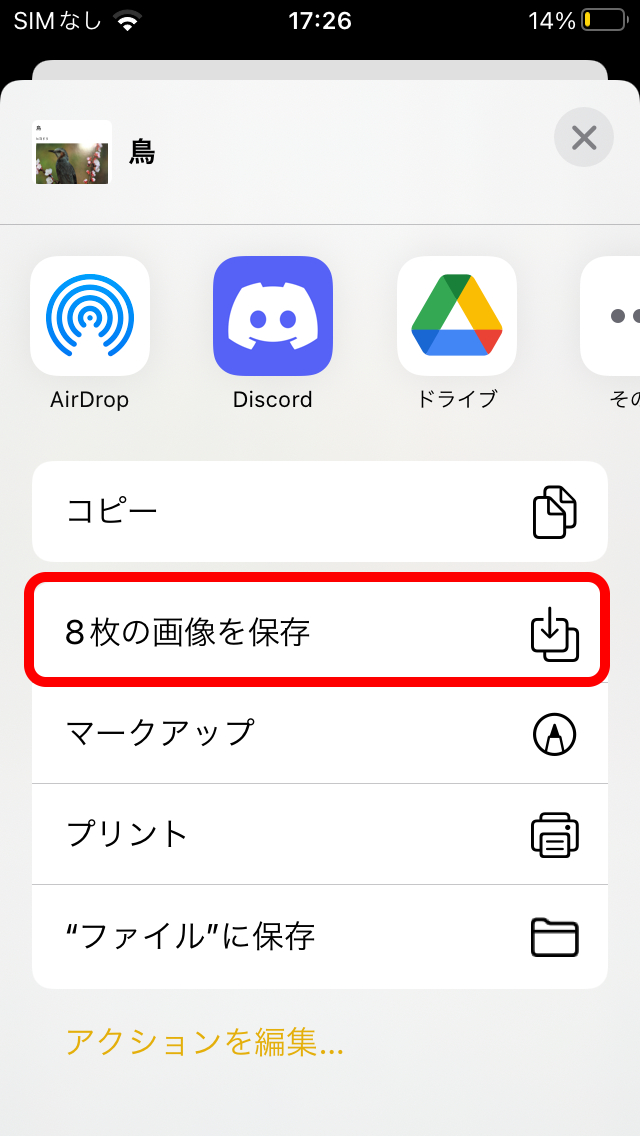Screen dimensions: 640x1136
Task: Share to Discord
Action: click(x=273, y=316)
